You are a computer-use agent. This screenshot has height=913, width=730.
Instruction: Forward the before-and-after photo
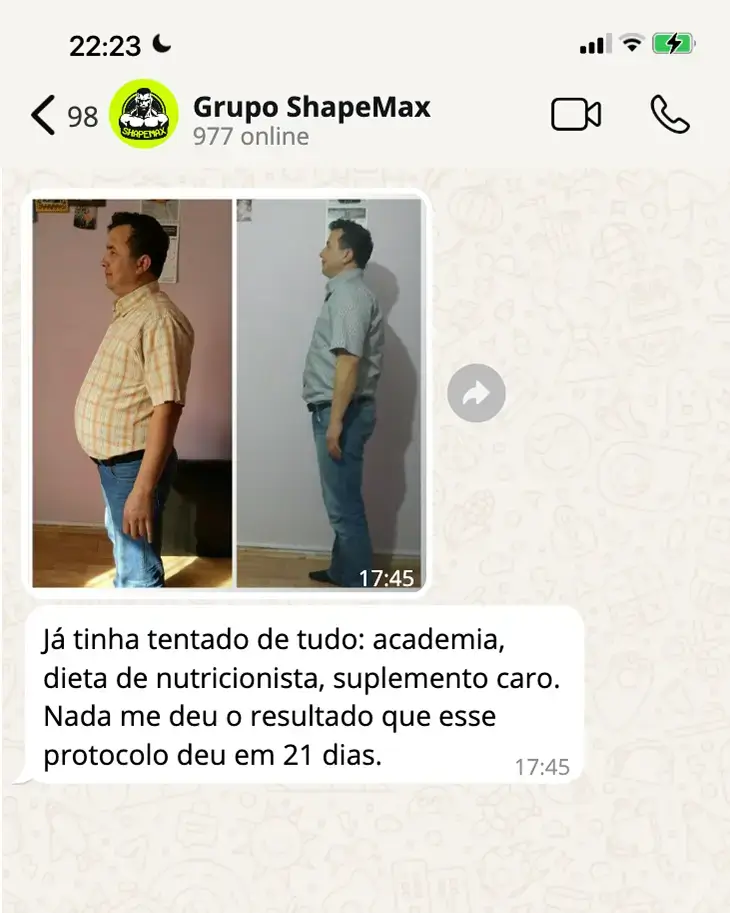click(x=476, y=393)
